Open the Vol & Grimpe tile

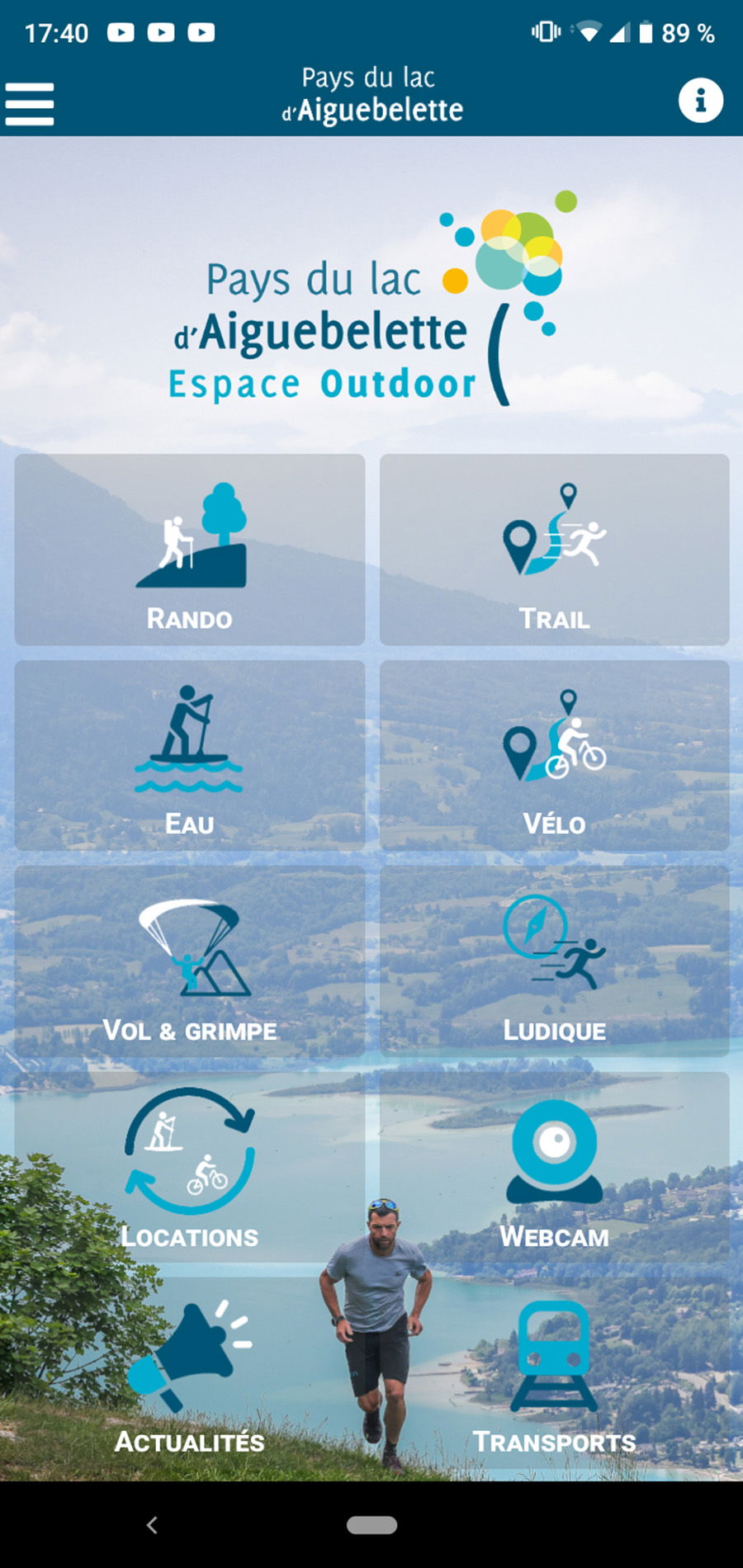(x=190, y=961)
